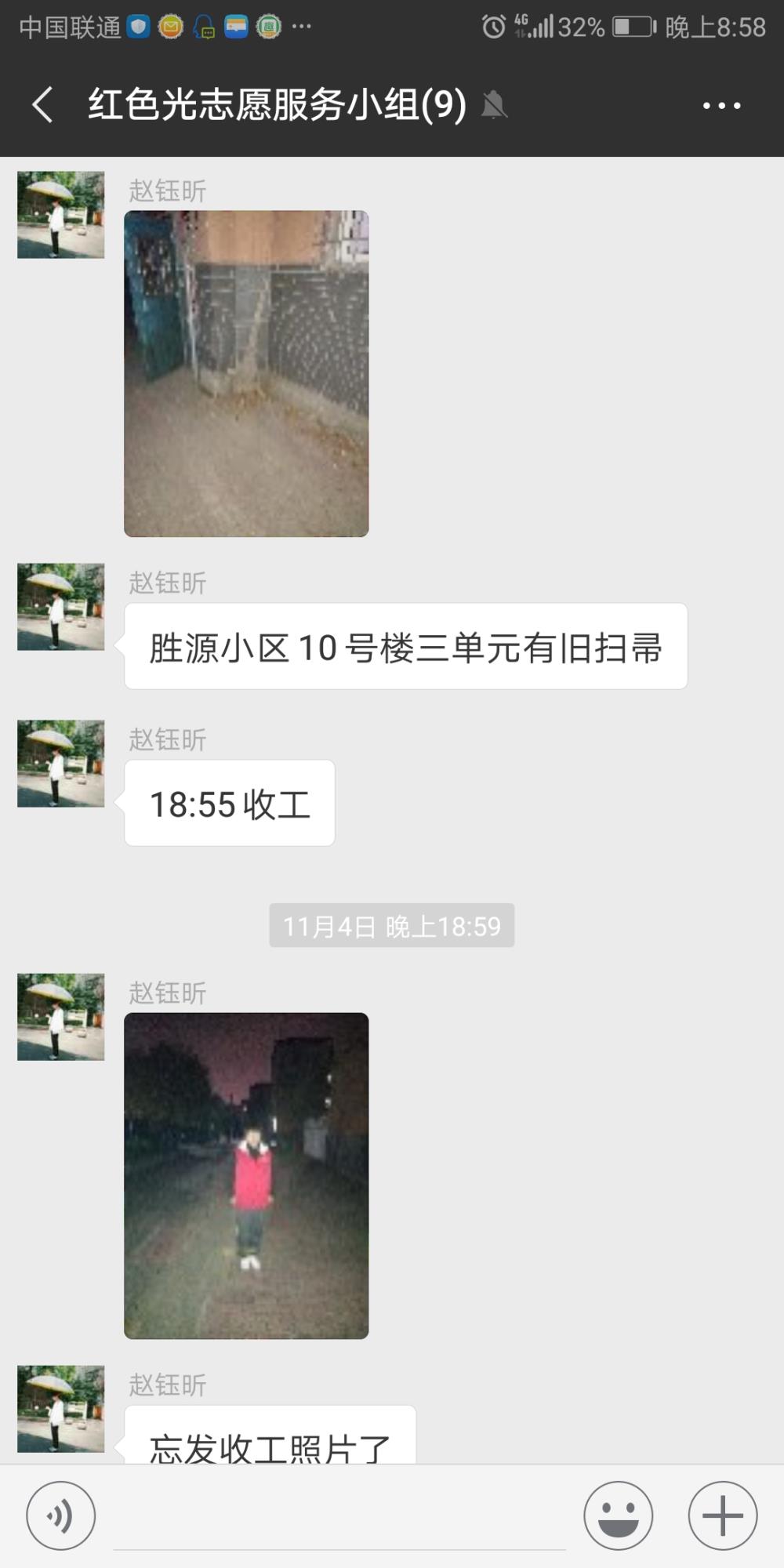Image resolution: width=784 pixels, height=1568 pixels.
Task: Go back from the group chat
Action: pyautogui.click(x=43, y=105)
